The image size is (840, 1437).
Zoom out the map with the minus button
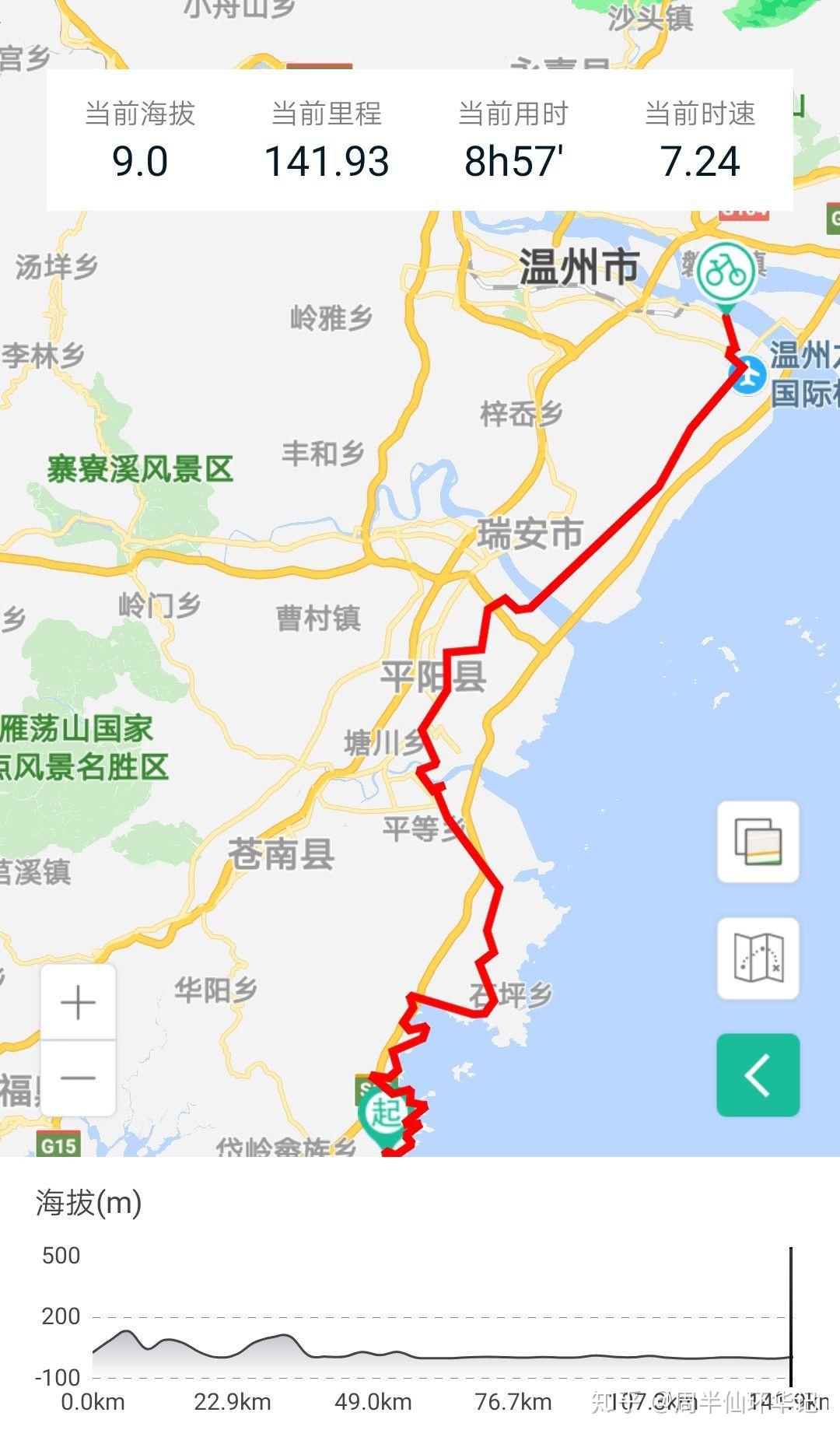pyautogui.click(x=78, y=1078)
